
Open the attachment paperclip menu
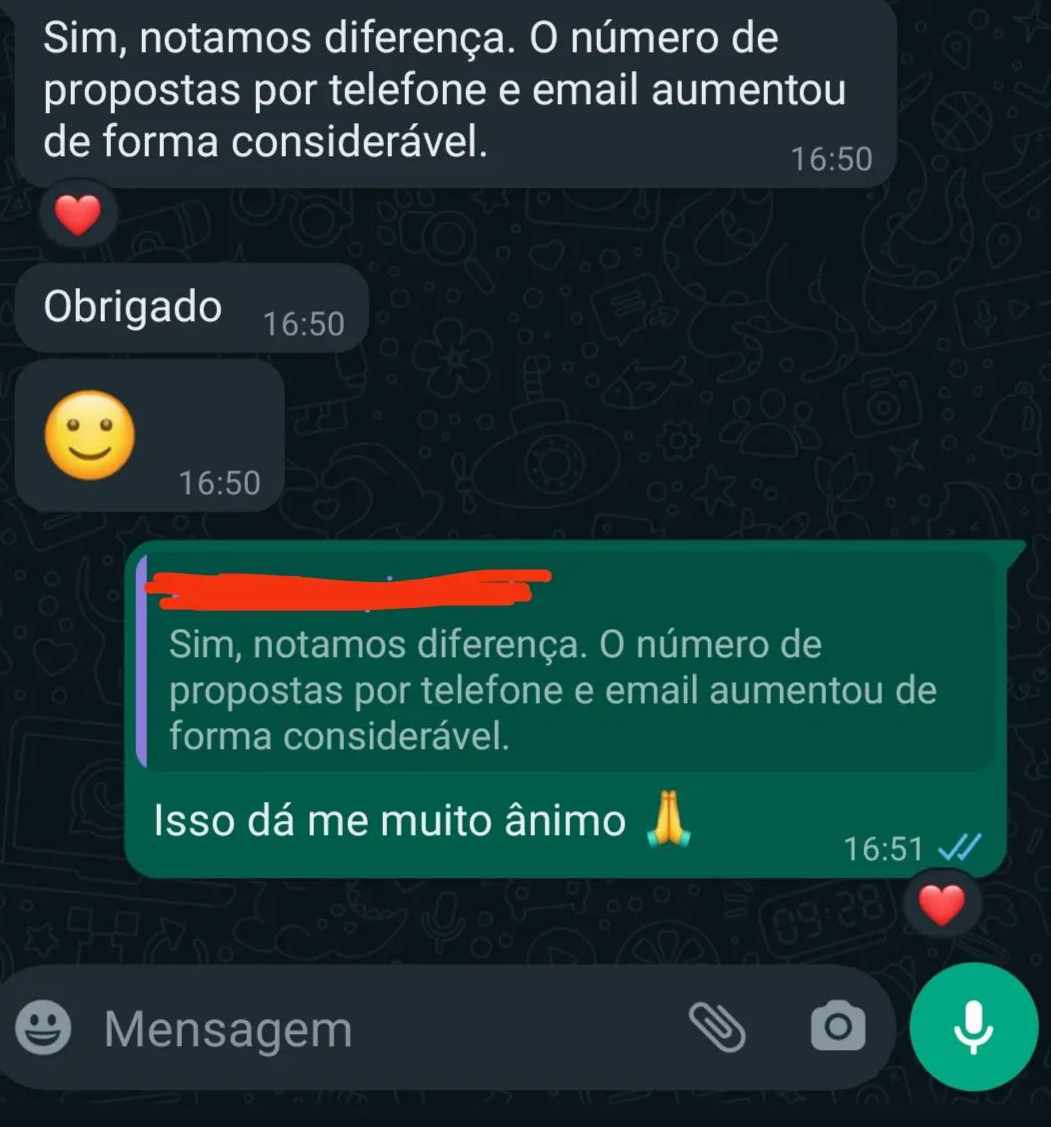tap(717, 1027)
